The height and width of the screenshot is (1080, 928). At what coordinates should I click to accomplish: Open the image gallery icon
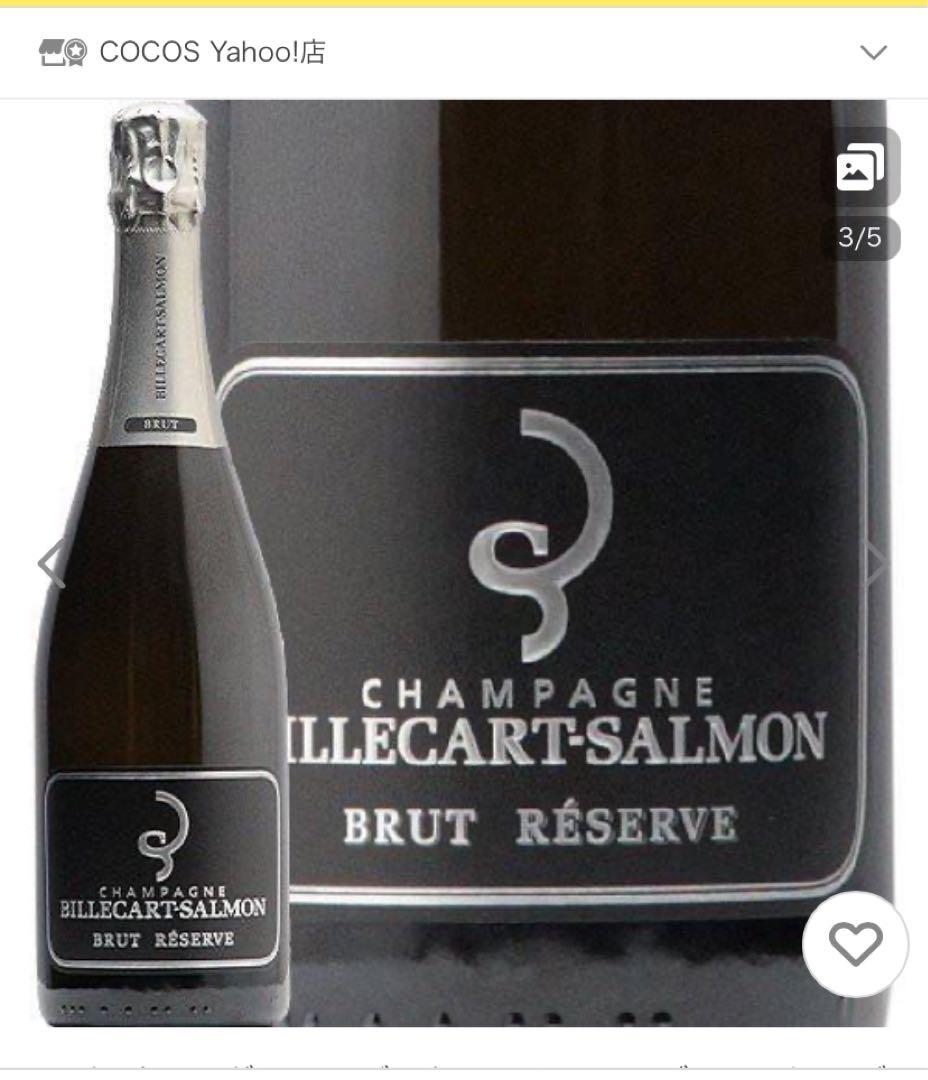860,168
